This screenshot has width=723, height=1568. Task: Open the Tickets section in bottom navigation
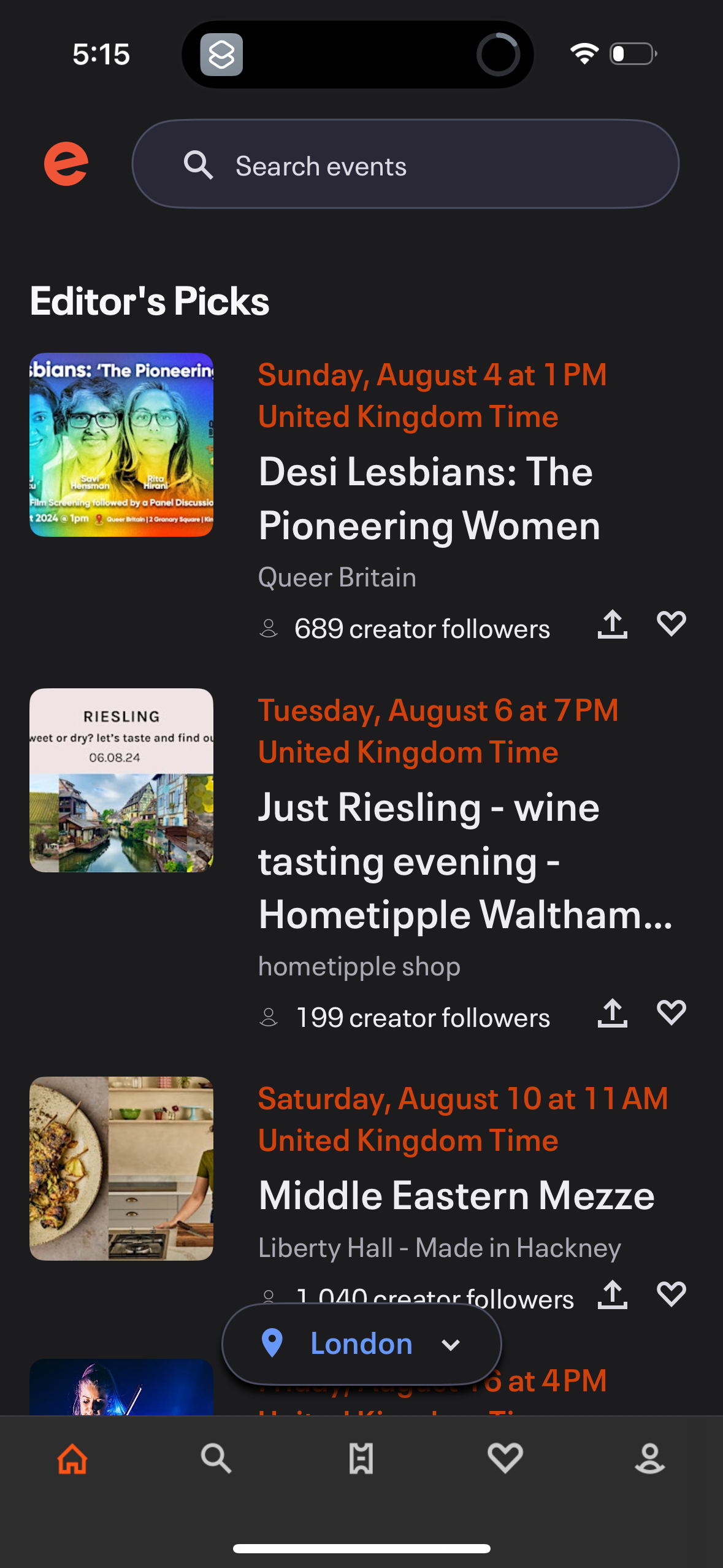point(361,1458)
